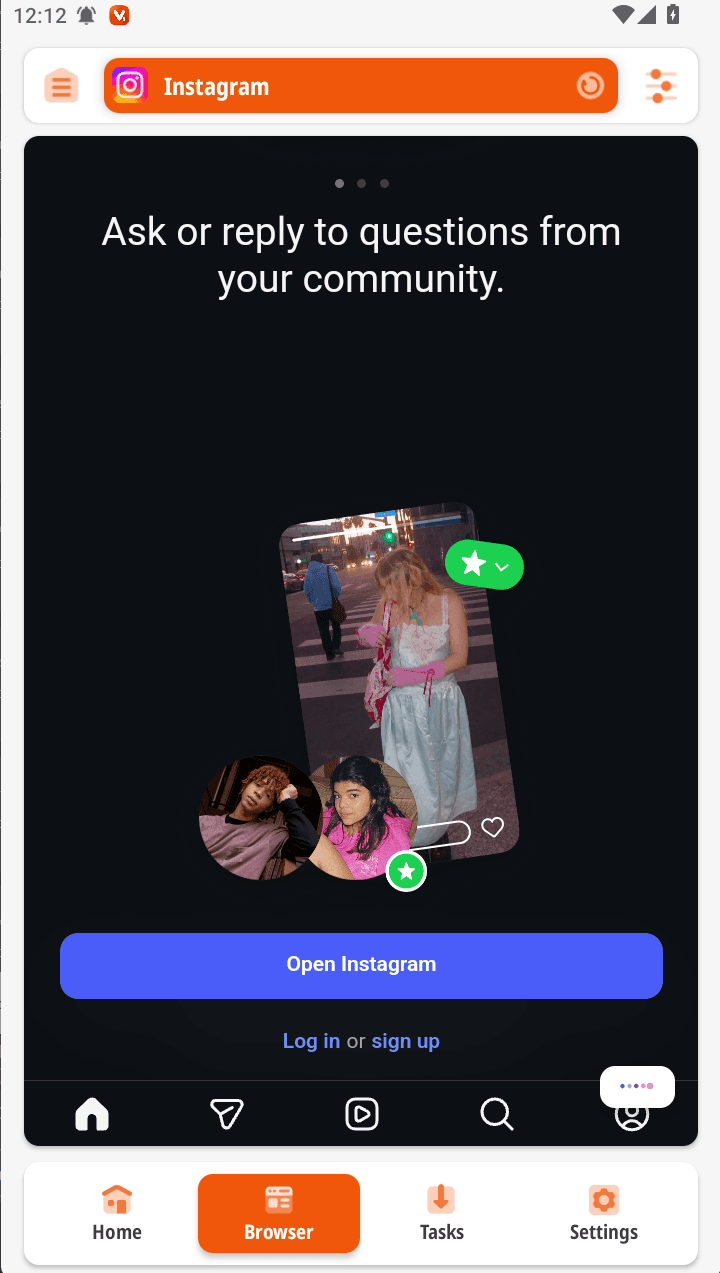
Task: Tap the carousel page indicator dots
Action: click(x=361, y=184)
